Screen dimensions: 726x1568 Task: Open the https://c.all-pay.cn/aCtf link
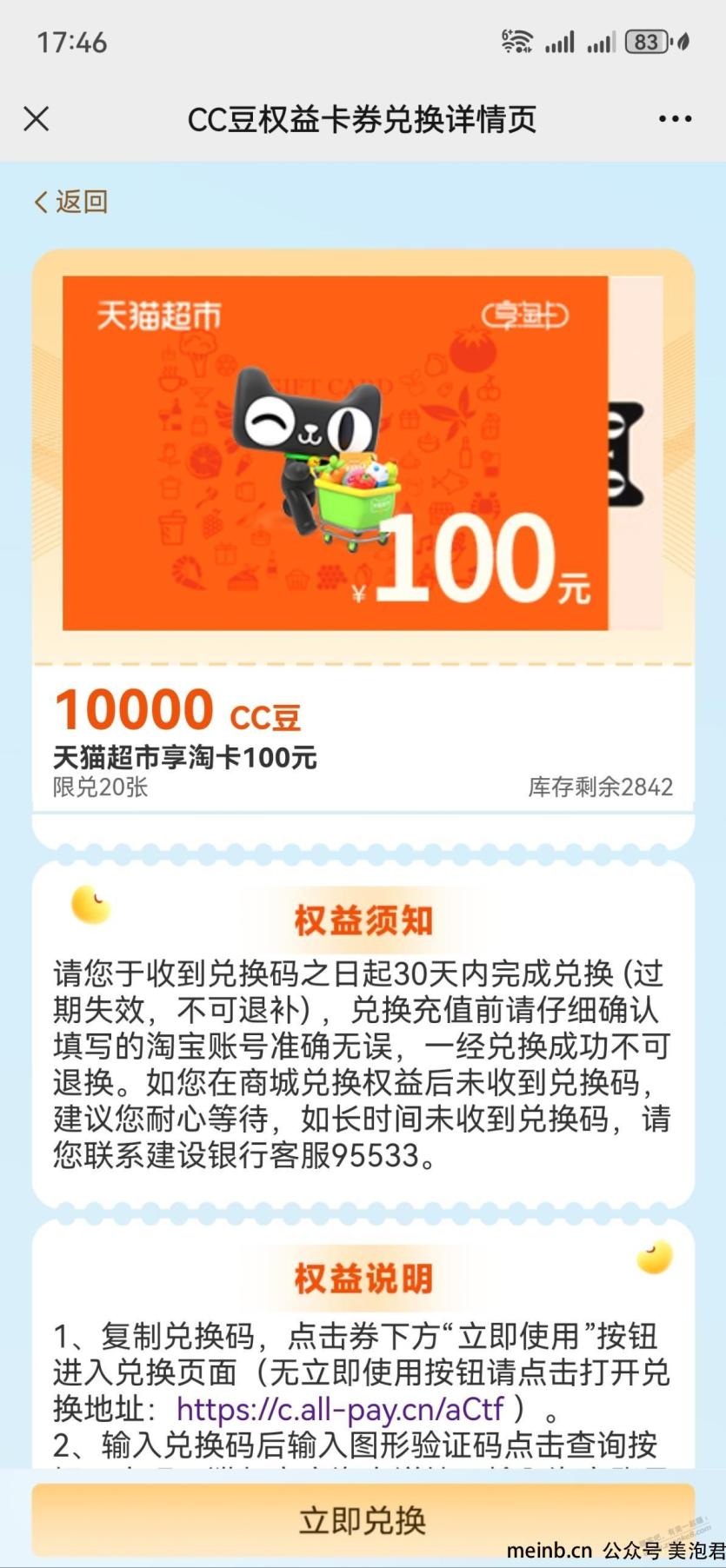coord(340,1408)
